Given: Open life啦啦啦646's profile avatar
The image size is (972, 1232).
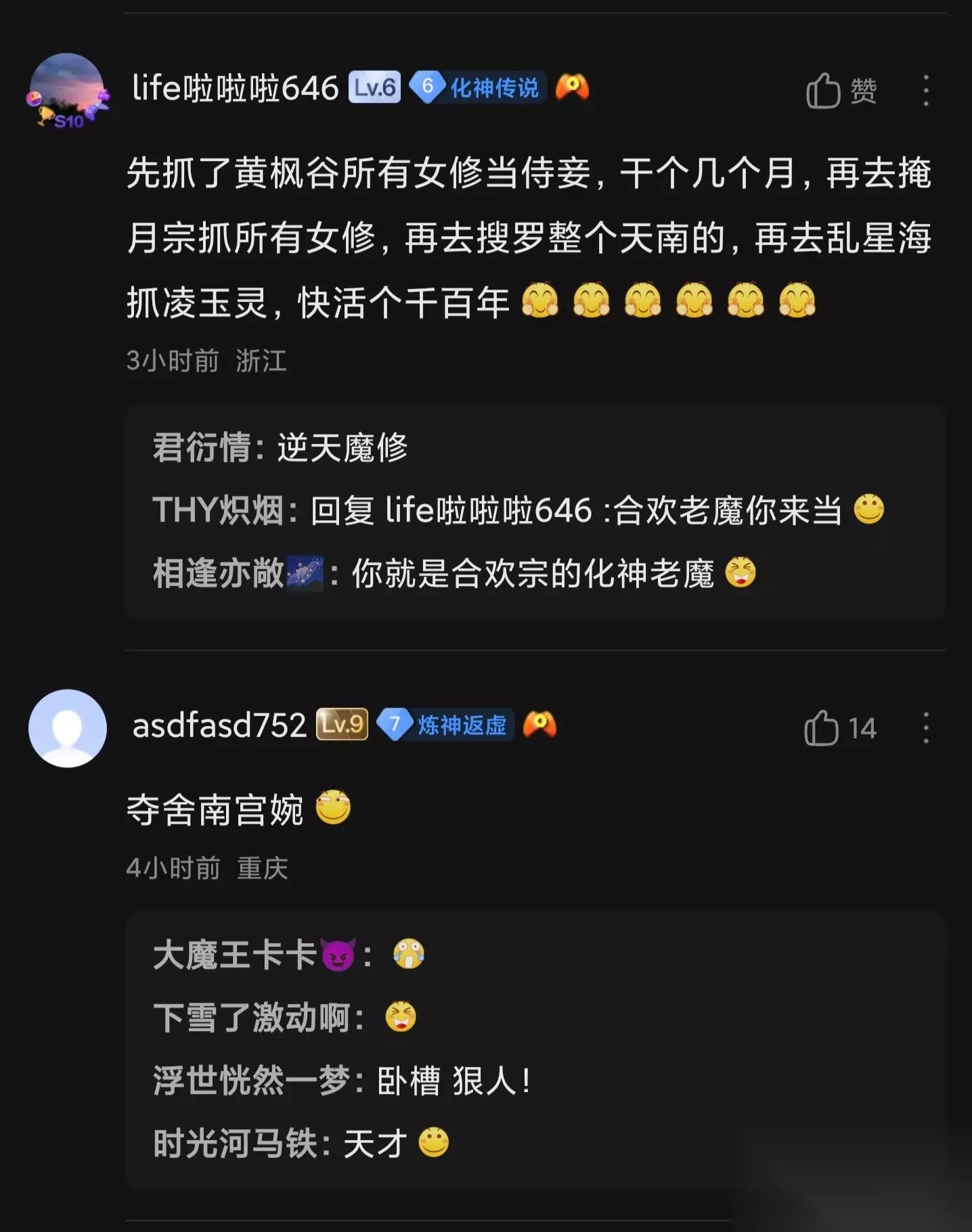Looking at the screenshot, I should pos(68,91).
